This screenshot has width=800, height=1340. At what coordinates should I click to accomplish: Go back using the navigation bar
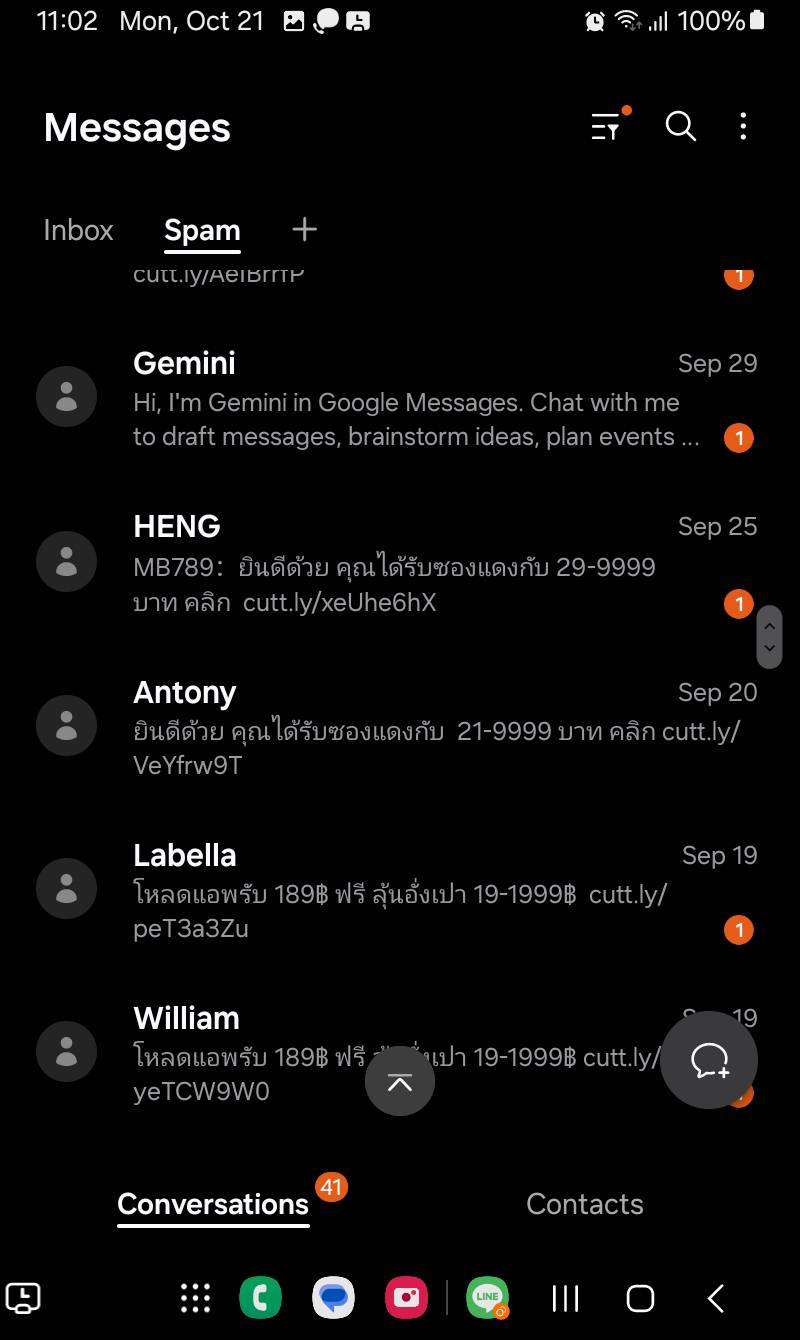pyautogui.click(x=716, y=1298)
